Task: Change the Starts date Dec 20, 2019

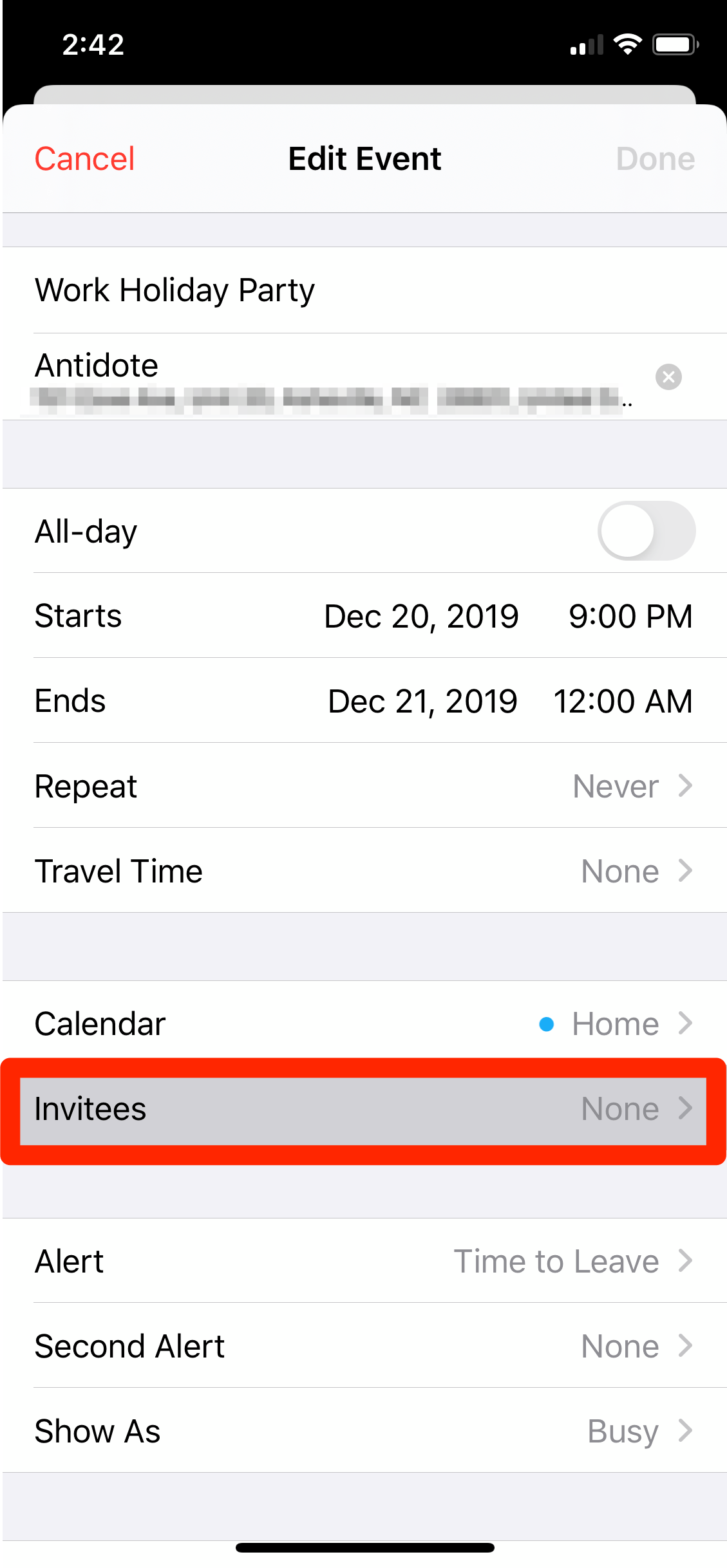Action: pyautogui.click(x=421, y=617)
